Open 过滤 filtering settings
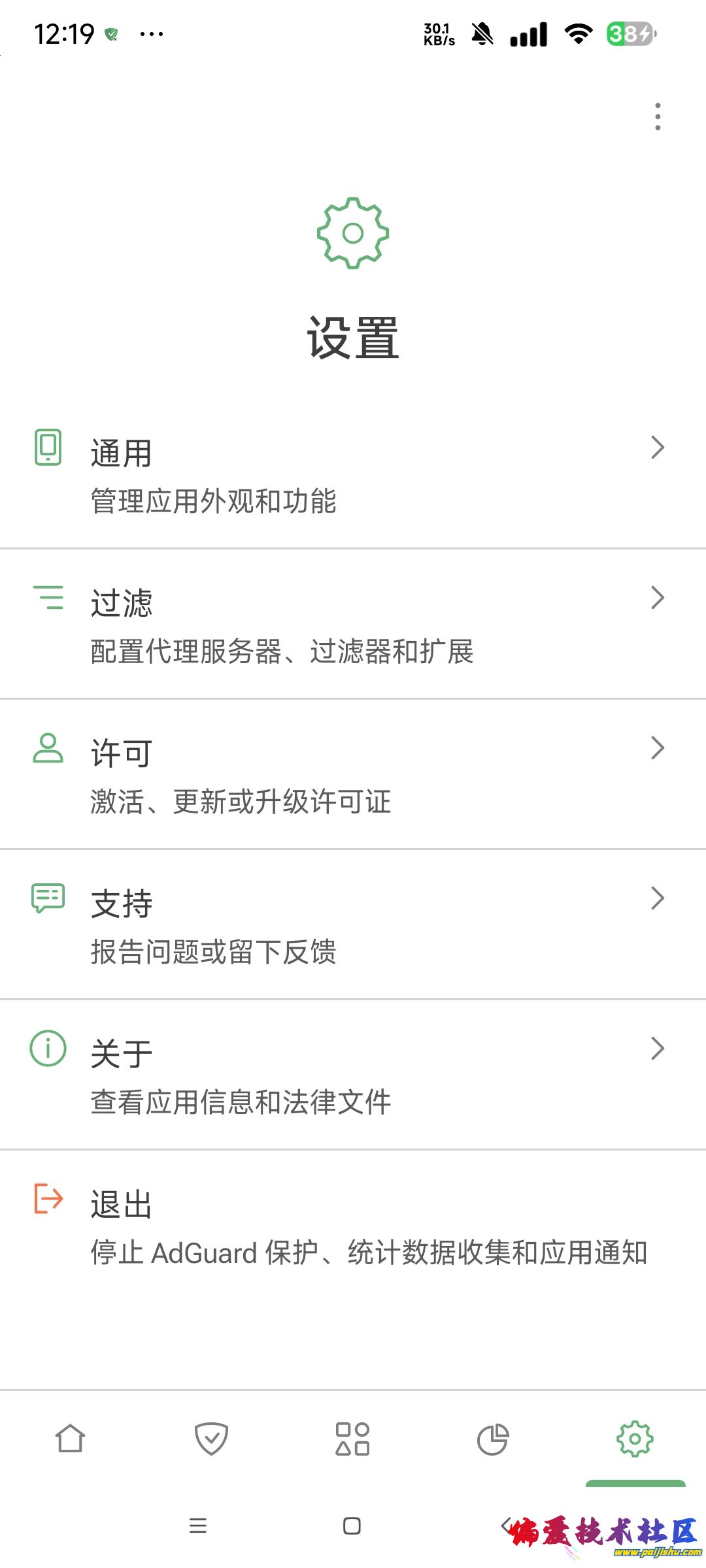The height and width of the screenshot is (1568, 706). tap(353, 625)
